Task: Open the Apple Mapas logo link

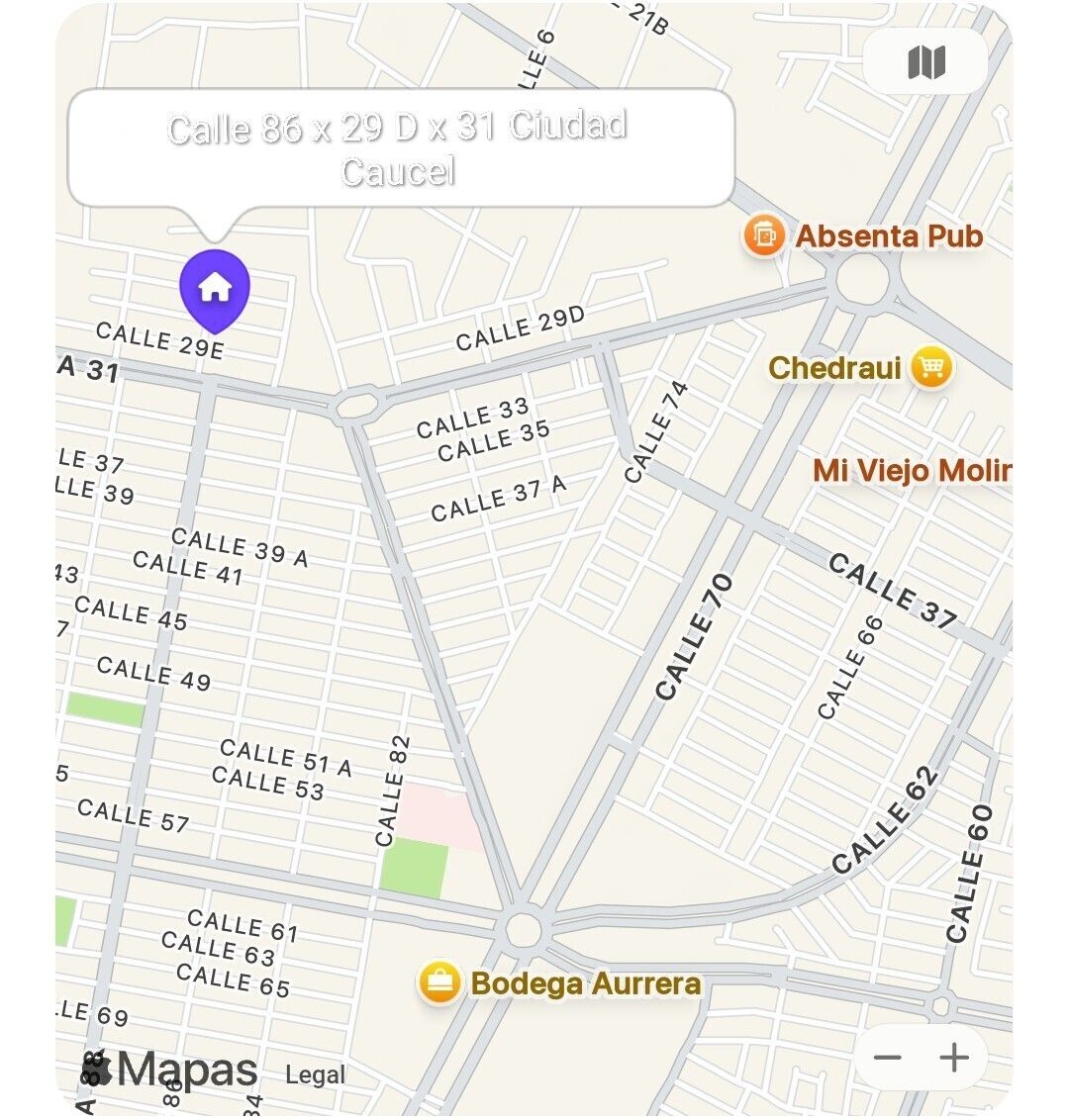Action: click(170, 1070)
